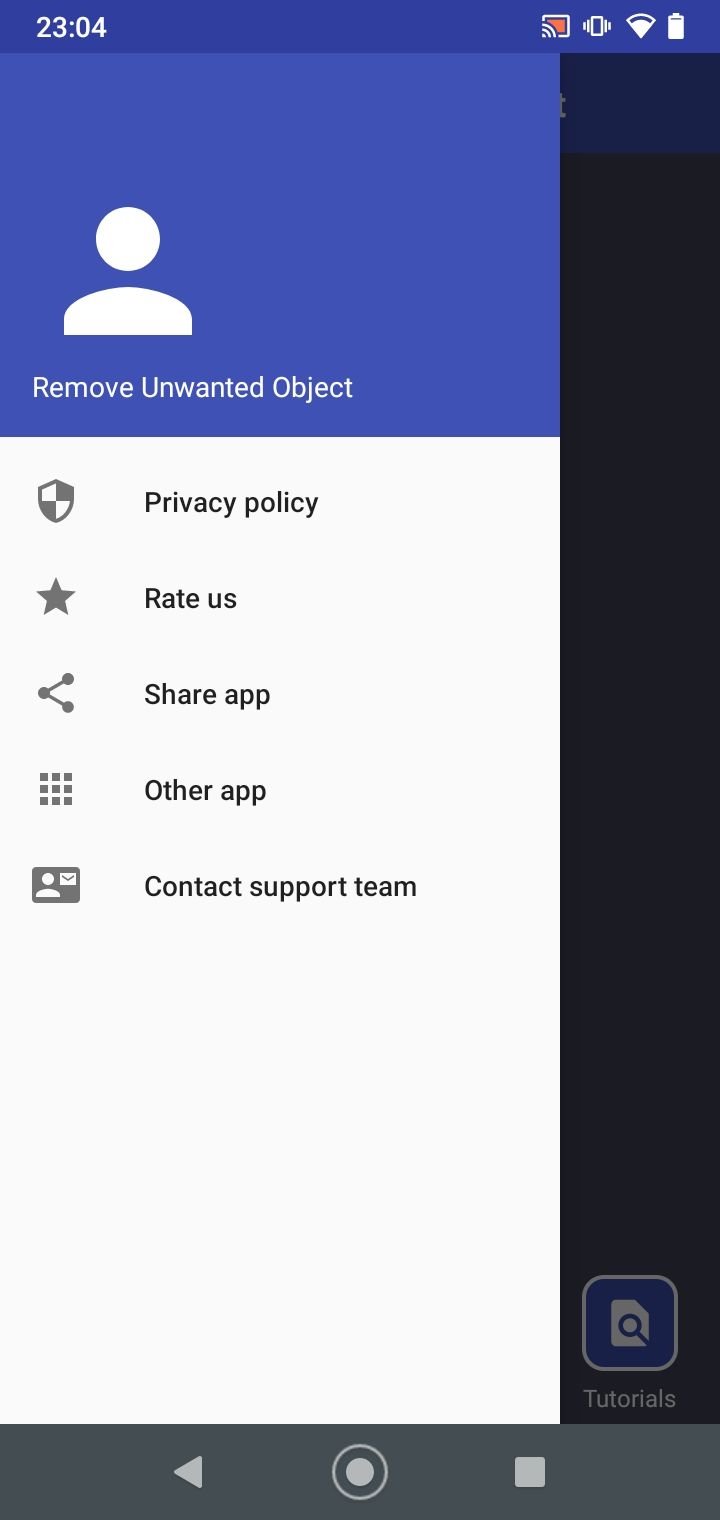
Task: Select Rate us in the drawer
Action: (x=280, y=598)
